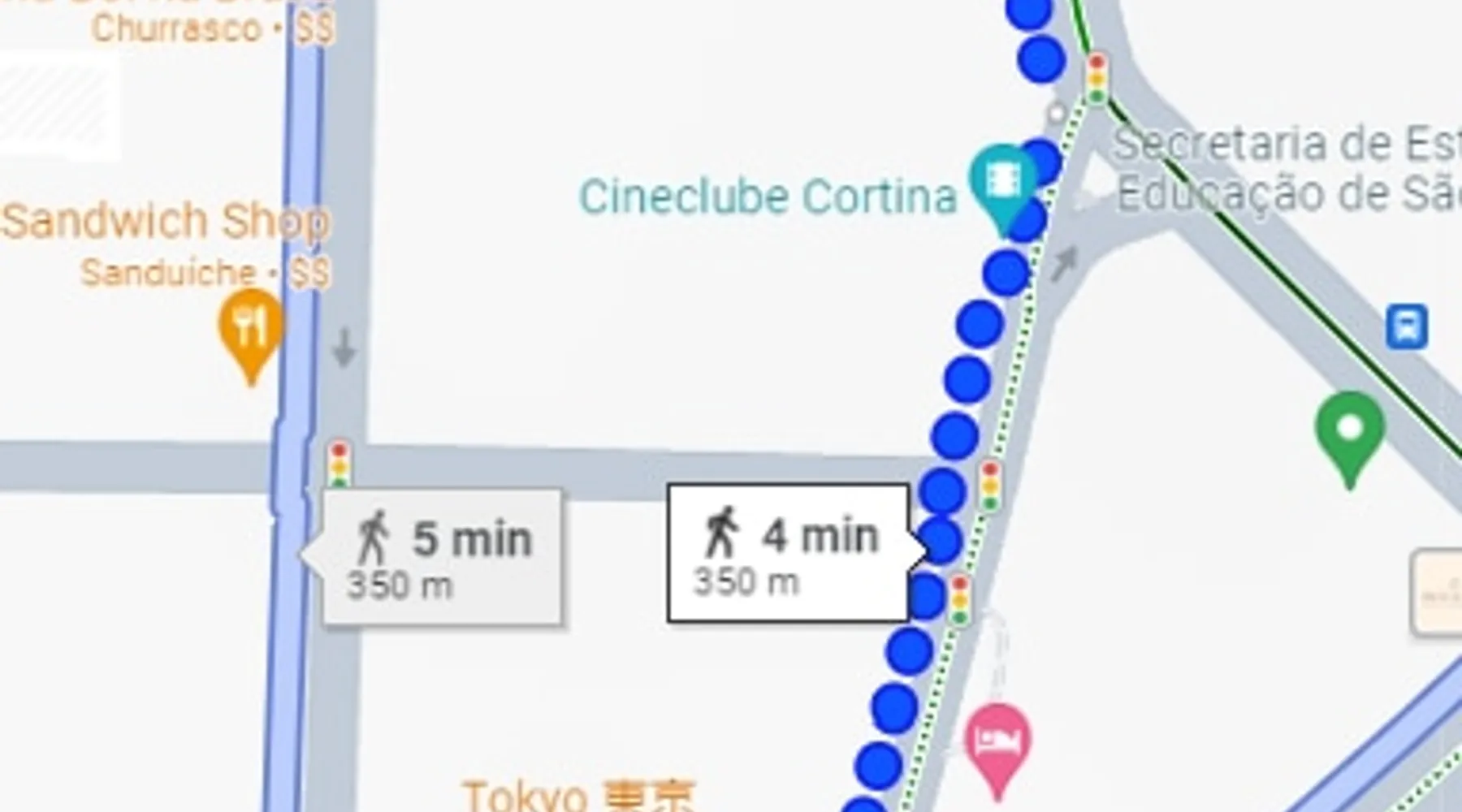Tap the blue bus stop icon
This screenshot has width=1462, height=812.
tap(1406, 326)
